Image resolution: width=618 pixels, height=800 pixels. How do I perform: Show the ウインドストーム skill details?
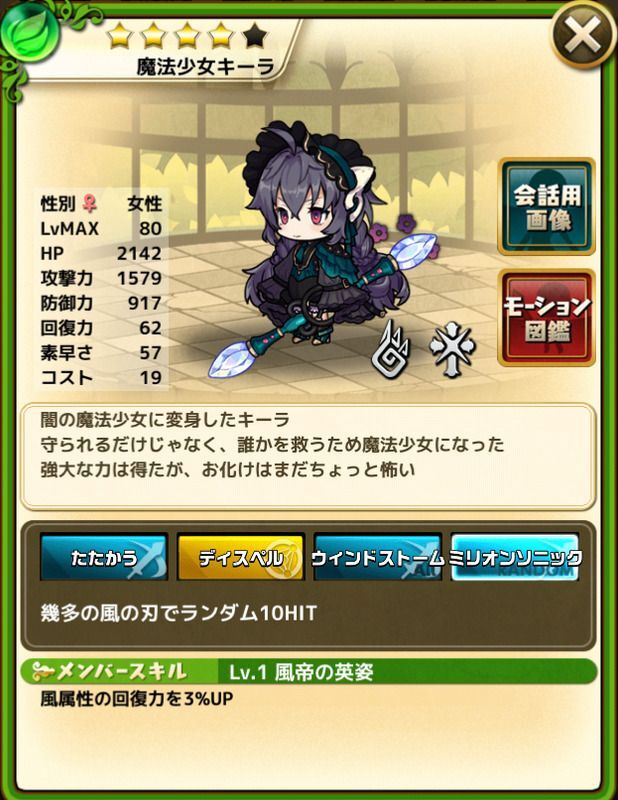(x=377, y=558)
